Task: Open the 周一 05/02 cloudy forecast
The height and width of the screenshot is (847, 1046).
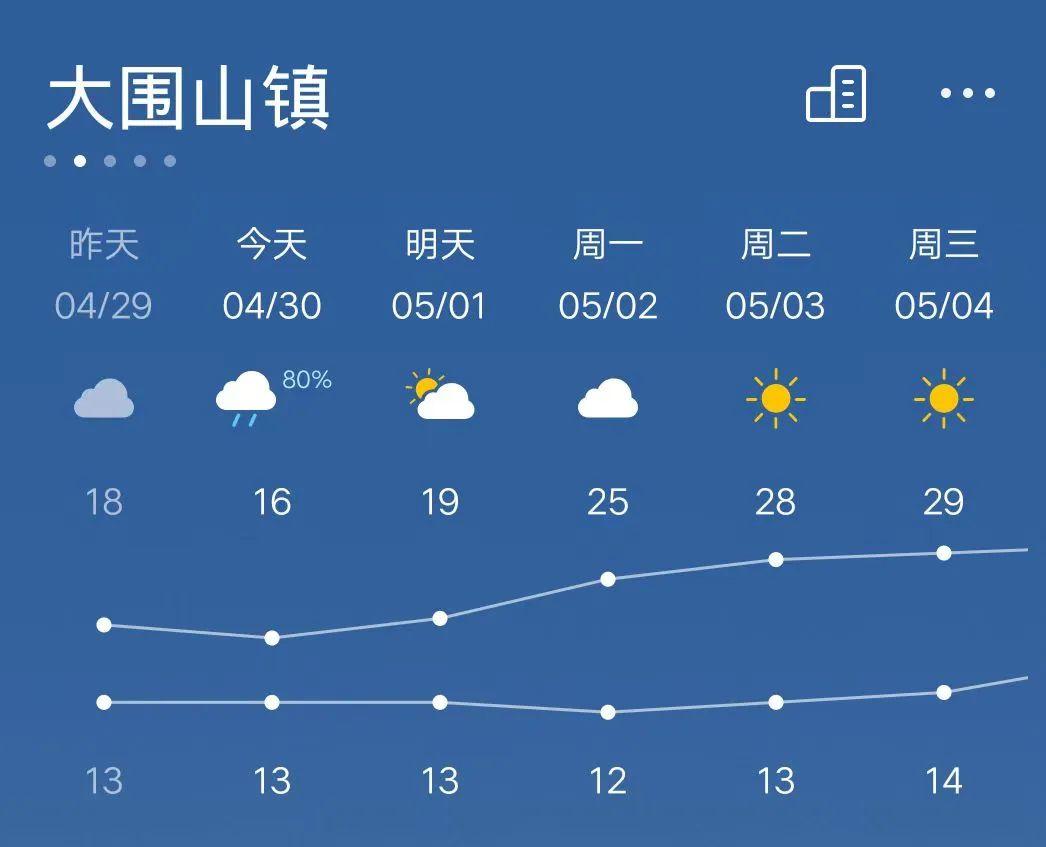Action: point(607,398)
